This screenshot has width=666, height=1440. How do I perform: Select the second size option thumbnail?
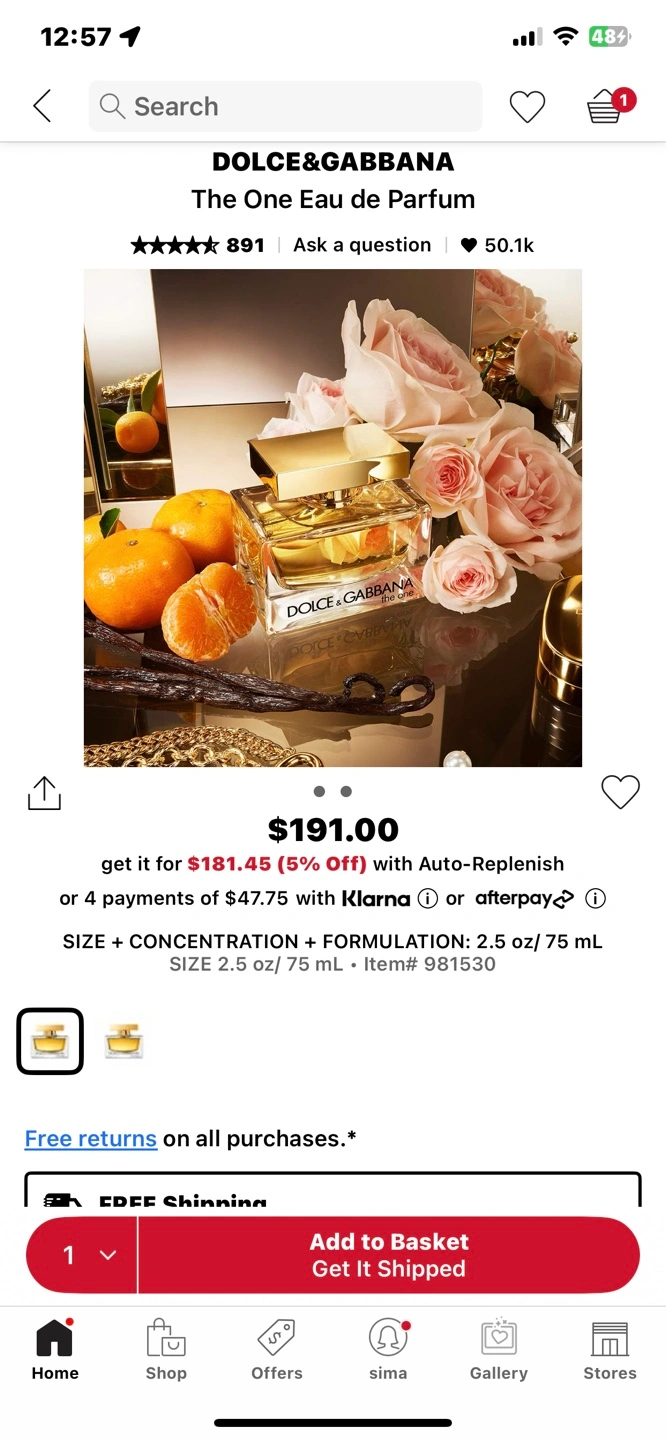[124, 1041]
